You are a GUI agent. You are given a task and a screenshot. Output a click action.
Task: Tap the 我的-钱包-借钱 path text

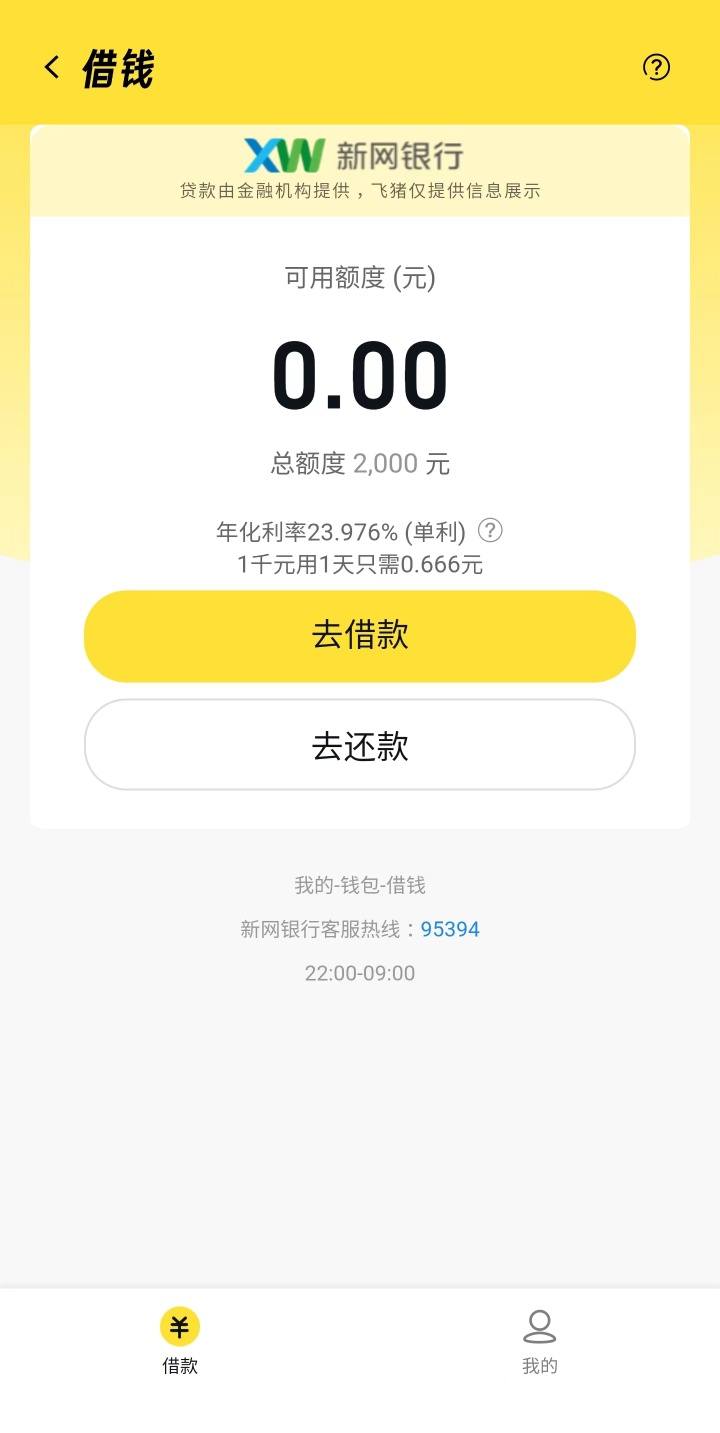(360, 884)
